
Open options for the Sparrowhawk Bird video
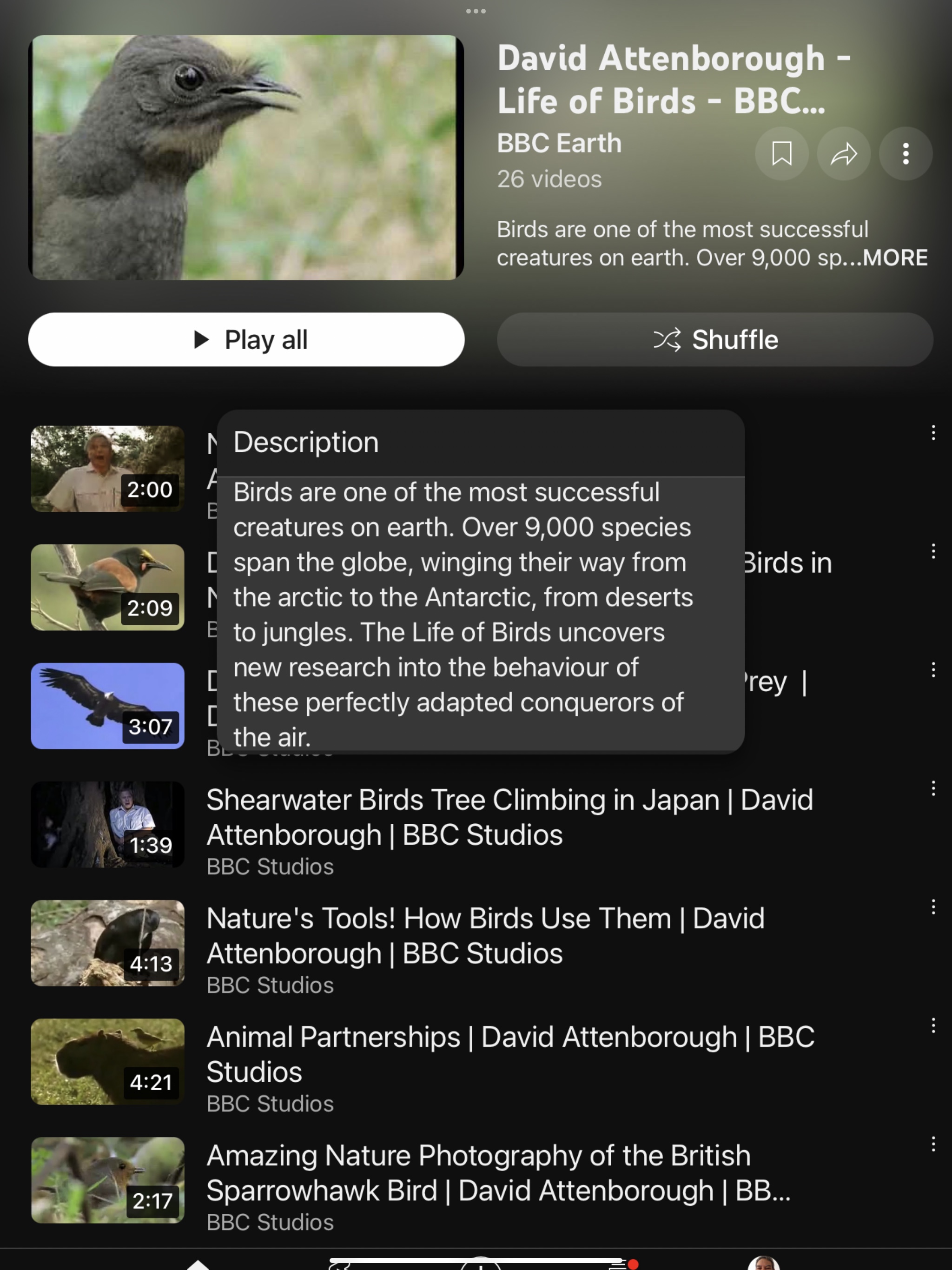pos(933,1144)
